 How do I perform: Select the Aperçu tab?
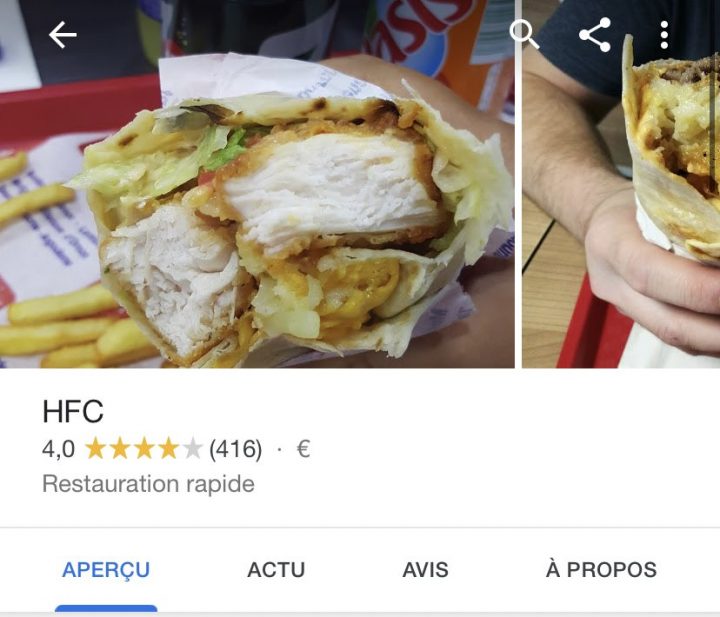pyautogui.click(x=106, y=570)
